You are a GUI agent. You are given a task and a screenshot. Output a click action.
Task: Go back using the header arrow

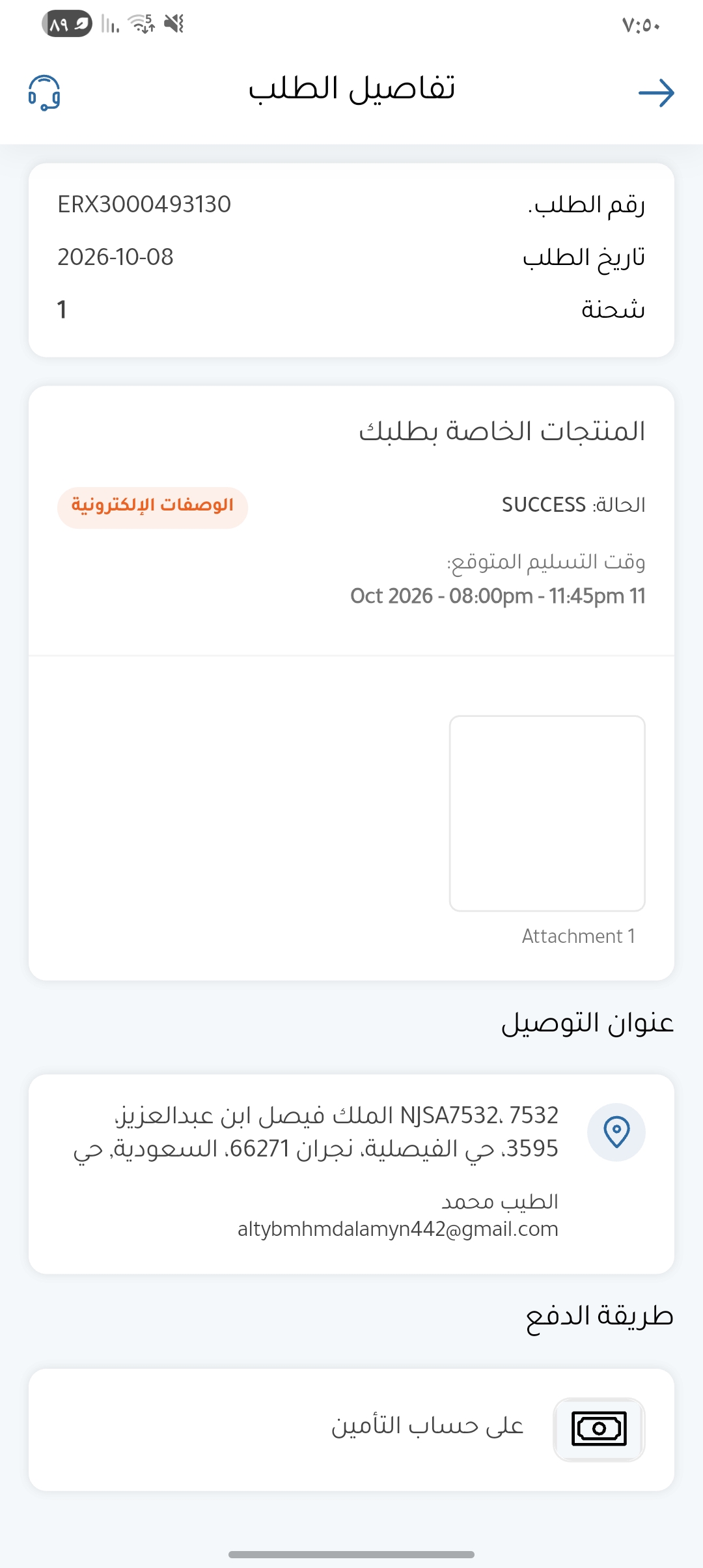point(656,93)
